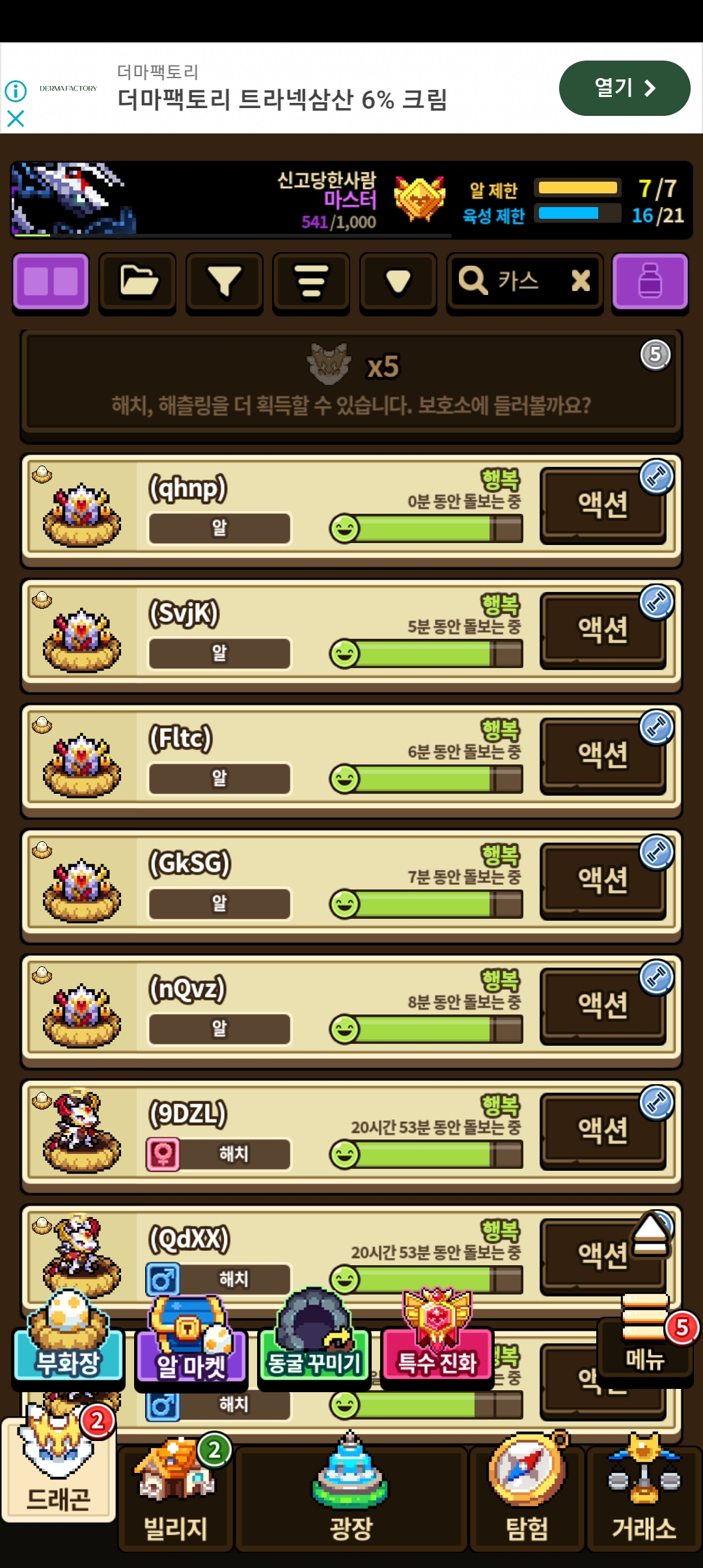Open the folder icon in toolbar

point(137,281)
